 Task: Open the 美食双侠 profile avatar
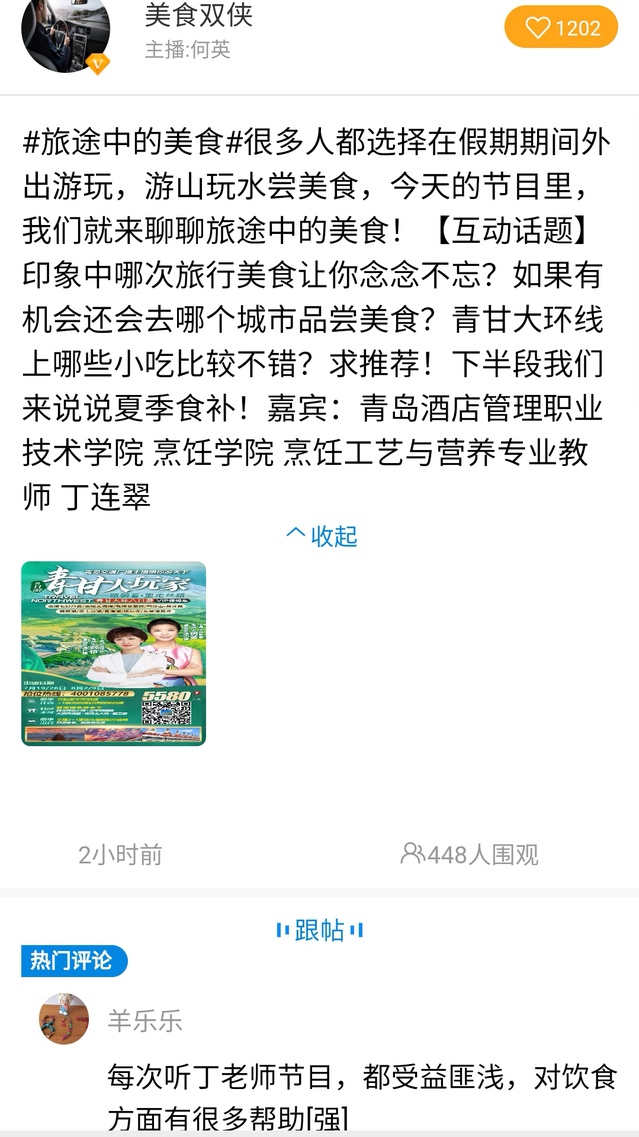click(65, 35)
